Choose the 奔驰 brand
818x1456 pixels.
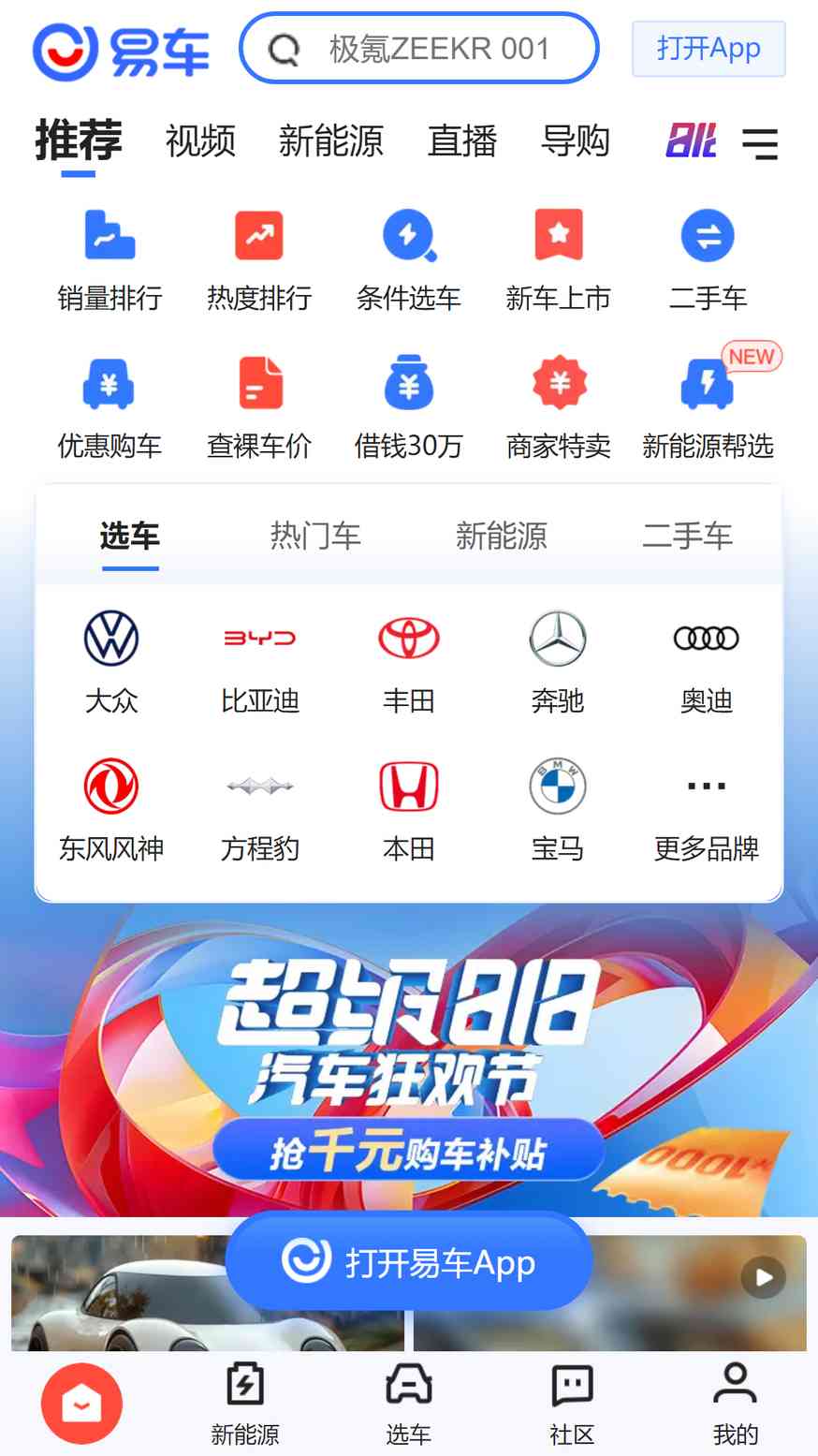[x=558, y=663]
